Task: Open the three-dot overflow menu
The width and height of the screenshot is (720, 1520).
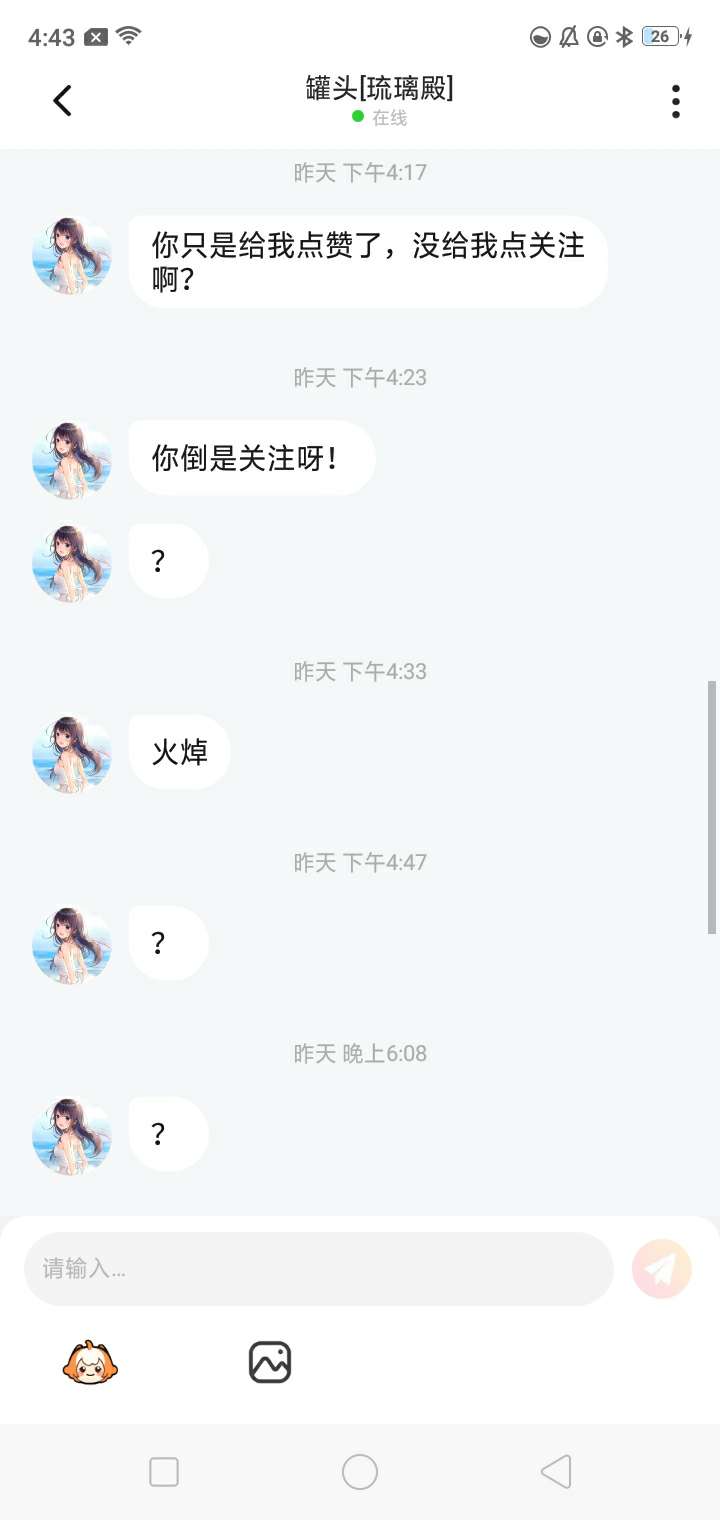Action: 676,101
